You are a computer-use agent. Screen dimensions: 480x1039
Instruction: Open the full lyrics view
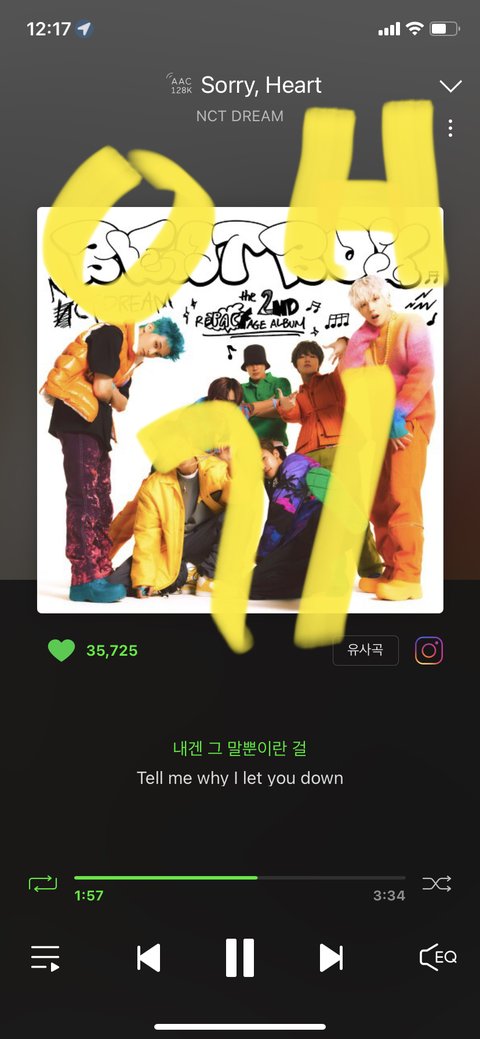coord(240,763)
